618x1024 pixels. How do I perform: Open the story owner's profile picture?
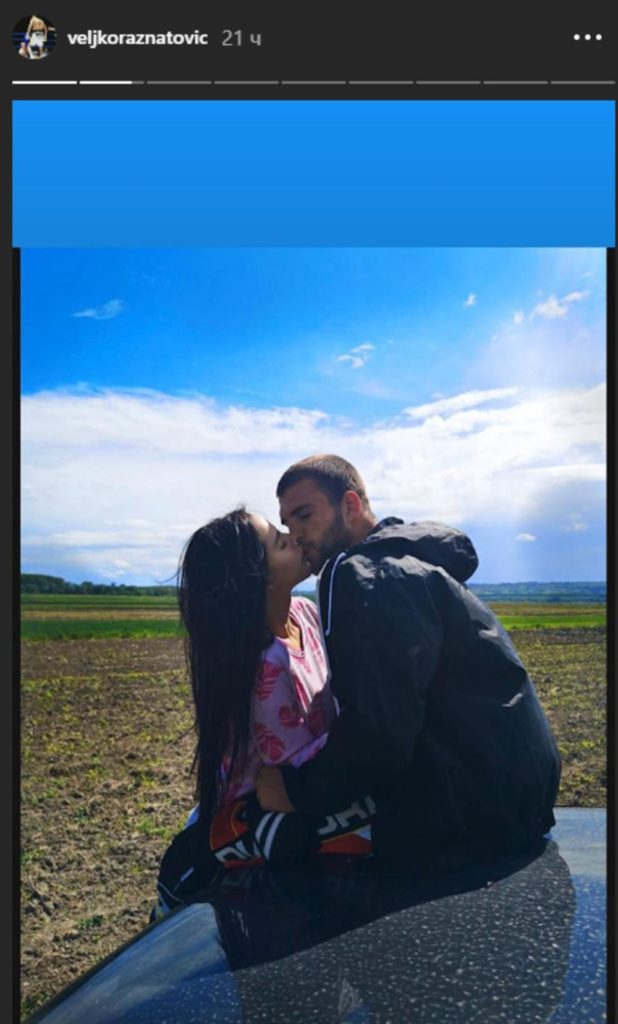34,38
